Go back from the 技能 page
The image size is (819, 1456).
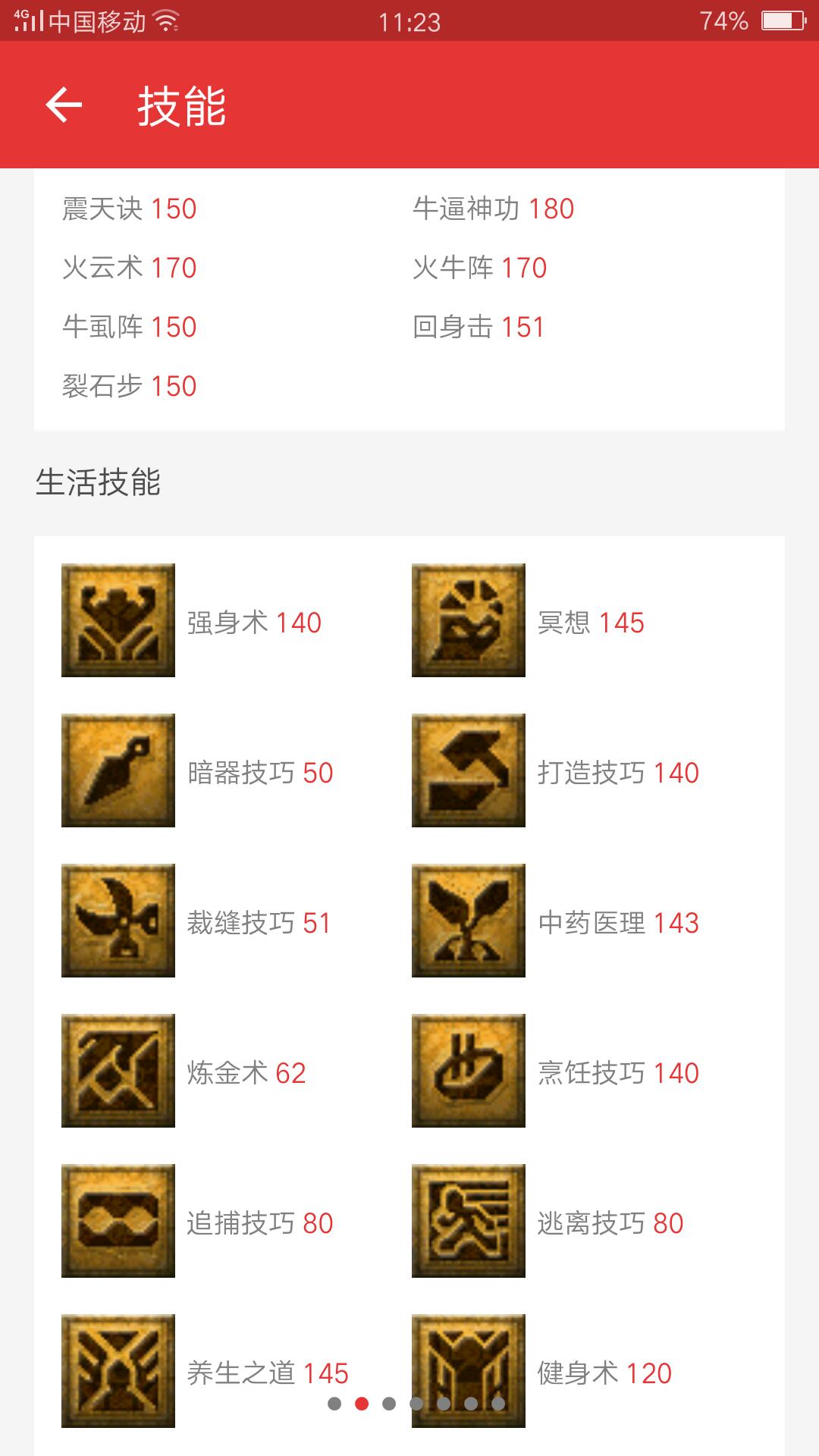click(64, 105)
